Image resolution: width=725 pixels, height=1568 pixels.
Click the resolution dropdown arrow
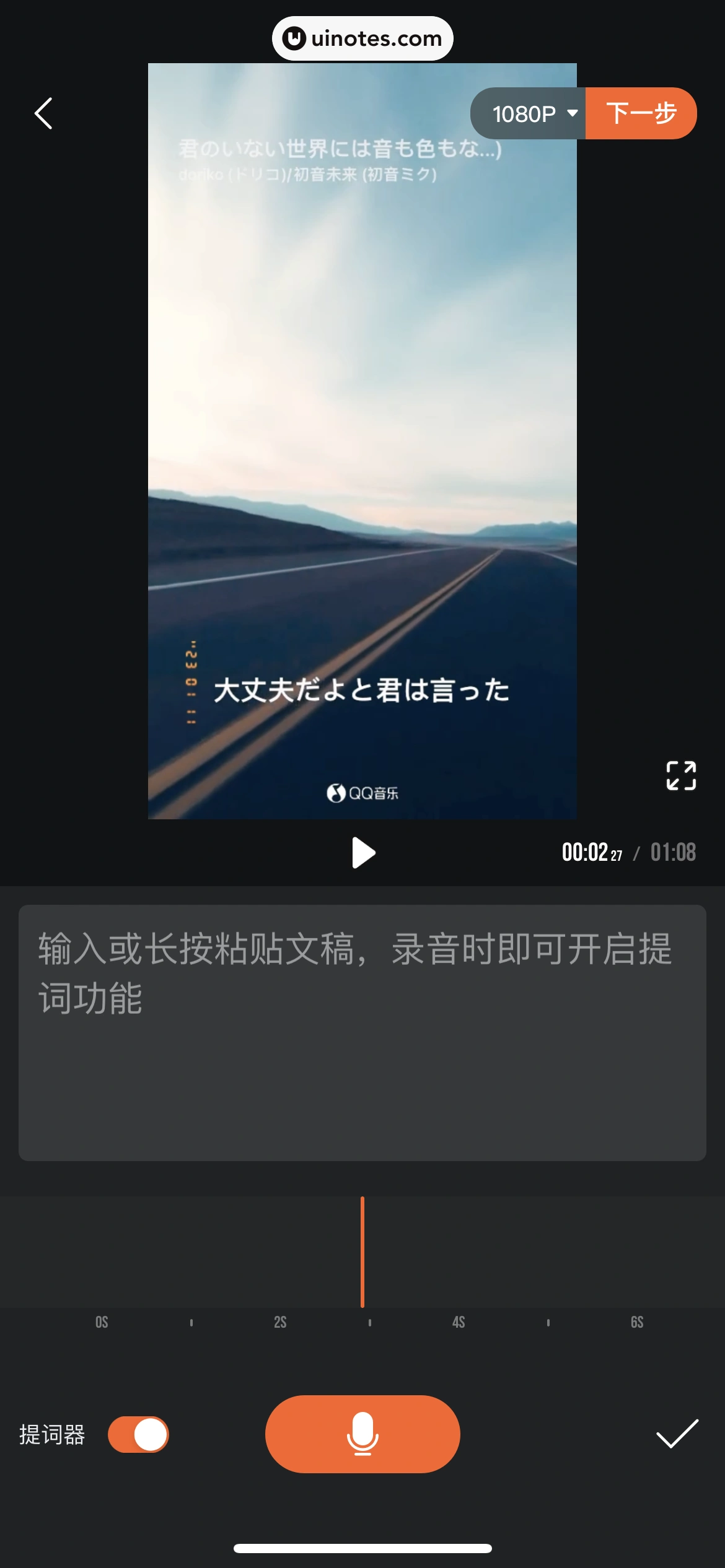pyautogui.click(x=573, y=113)
